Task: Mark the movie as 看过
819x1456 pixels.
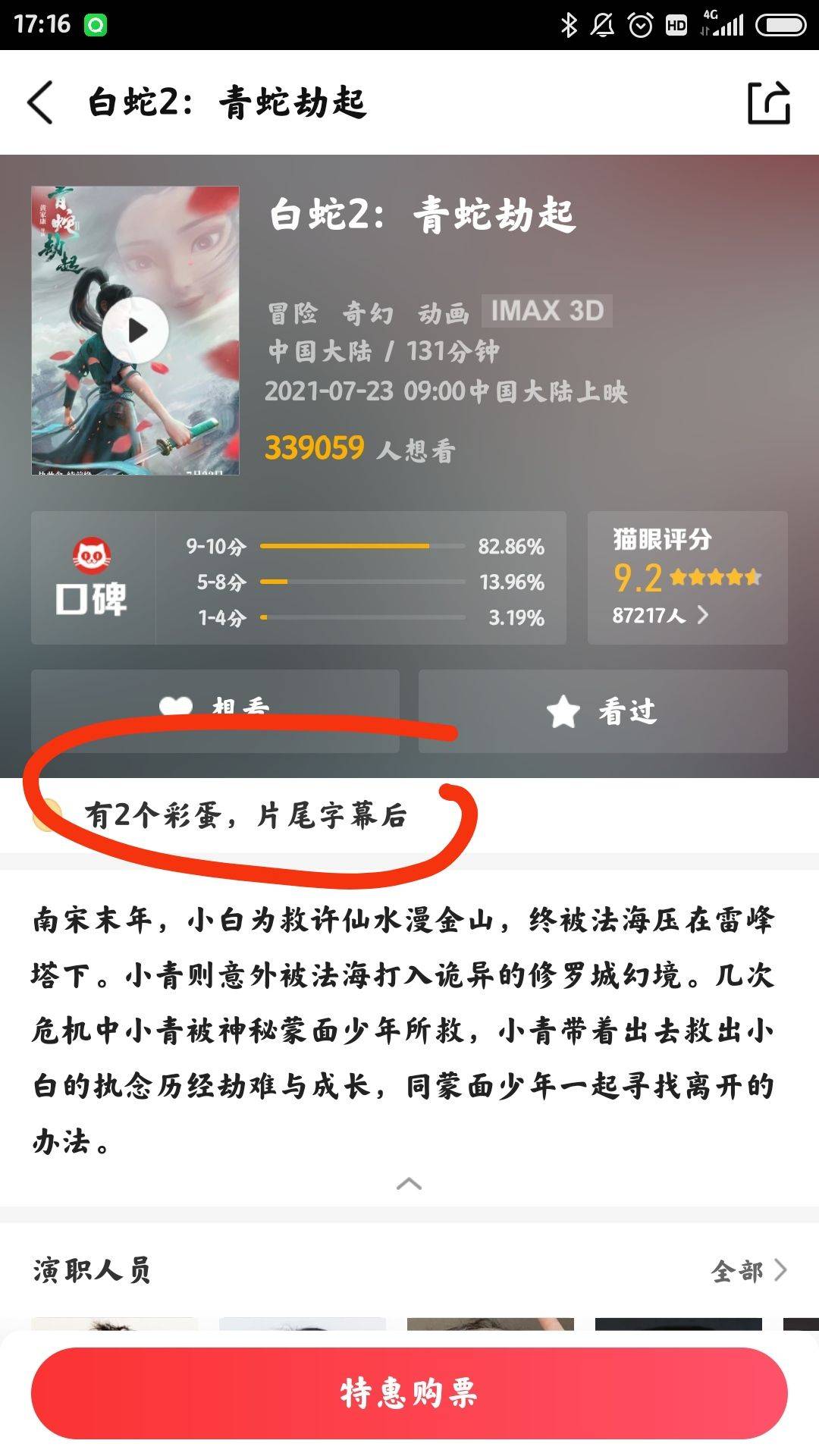Action: point(602,711)
